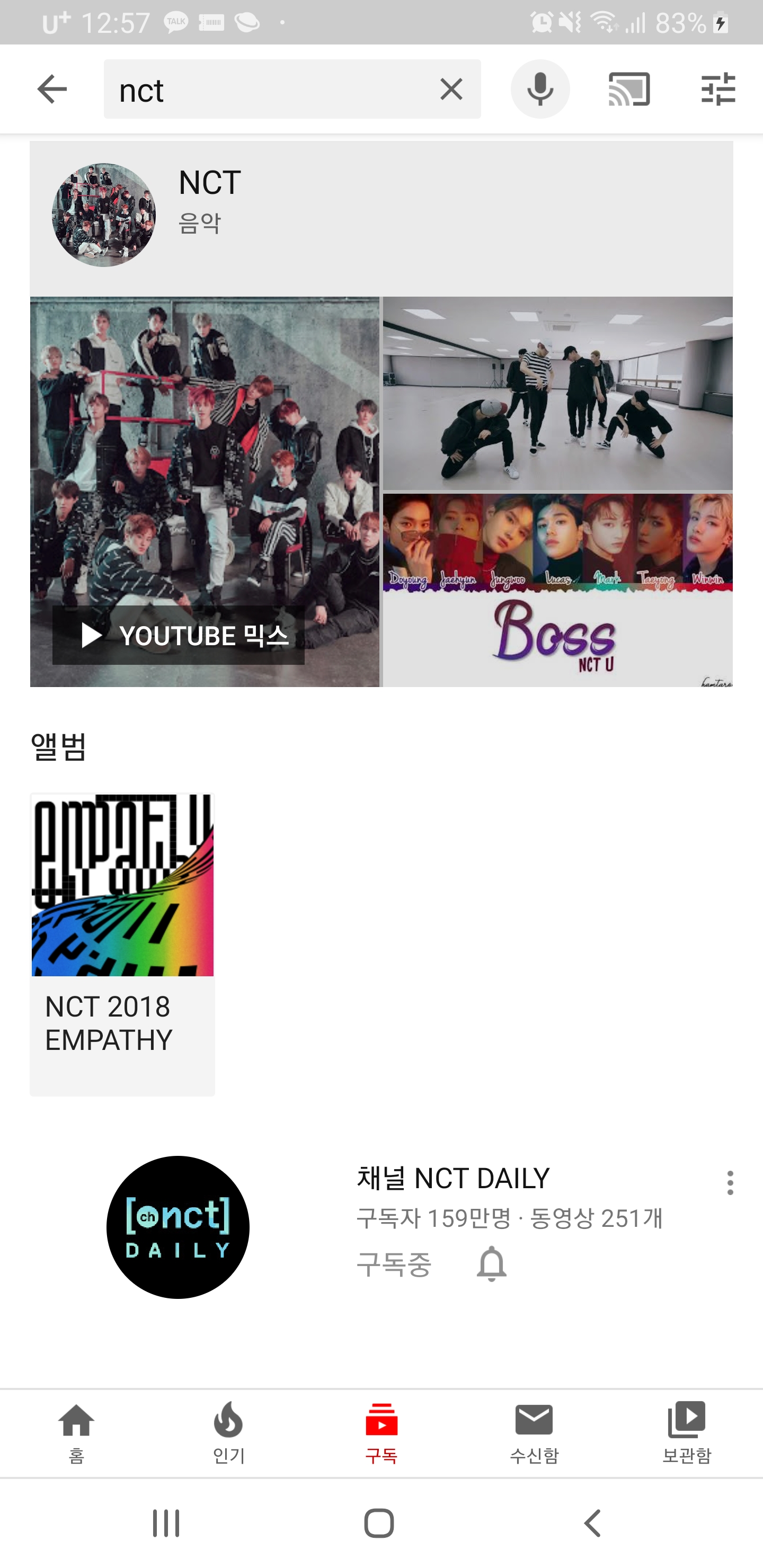Screen dimensions: 763x1568
Task: Clear the search text
Action: tap(451, 90)
